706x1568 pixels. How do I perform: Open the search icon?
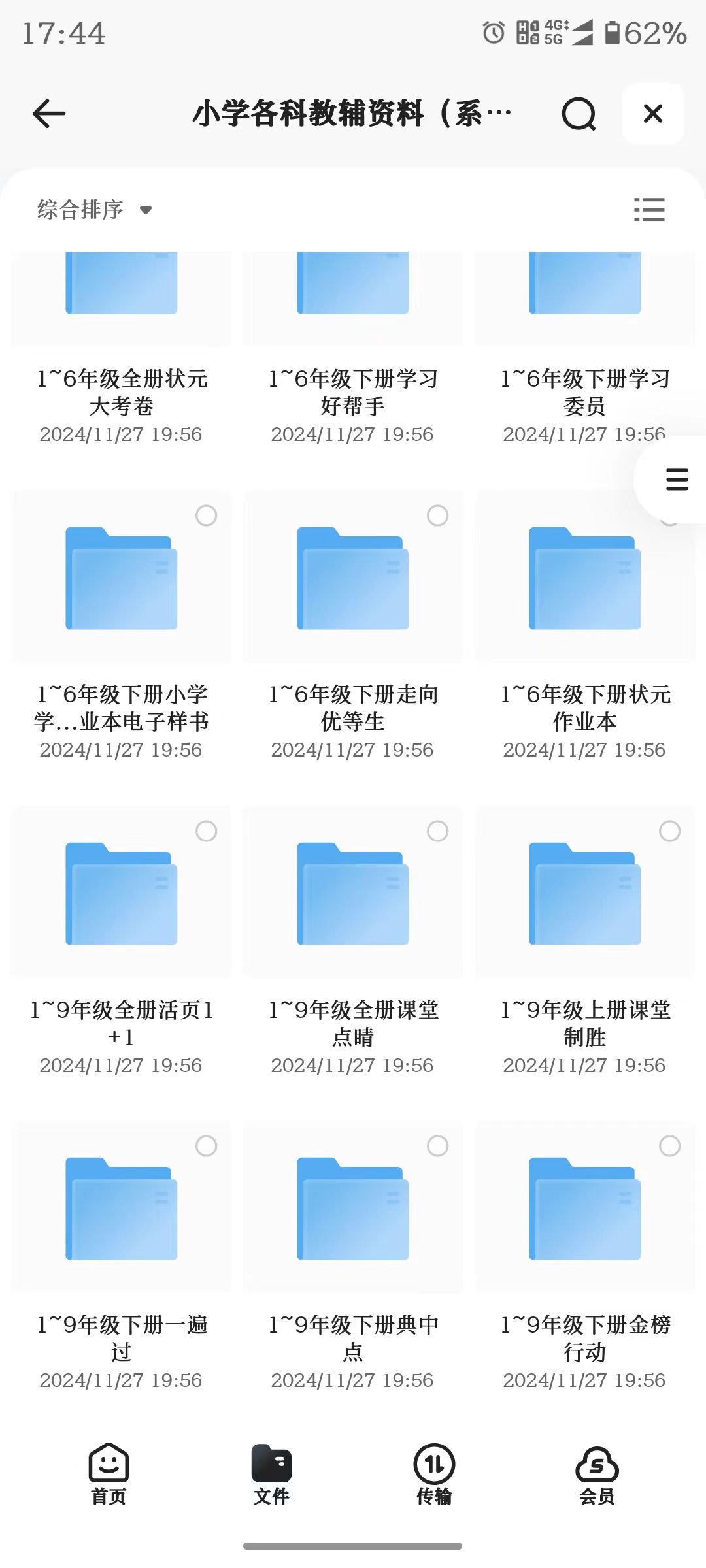579,114
